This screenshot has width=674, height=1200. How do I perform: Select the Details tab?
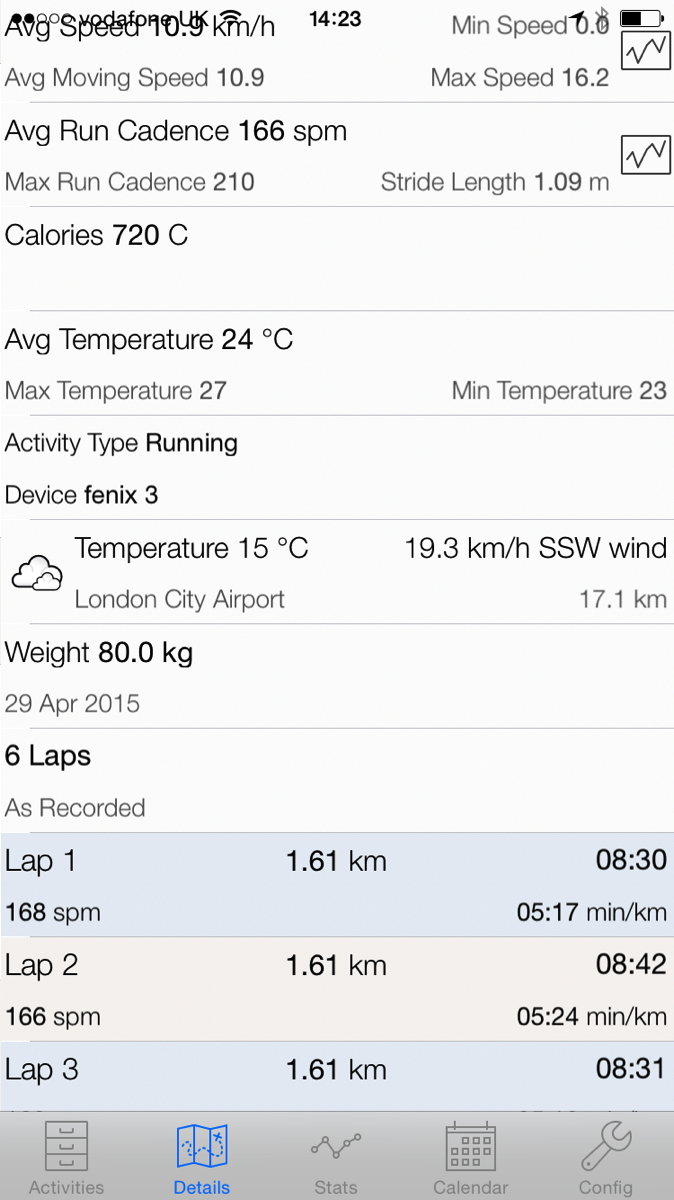[x=201, y=1158]
